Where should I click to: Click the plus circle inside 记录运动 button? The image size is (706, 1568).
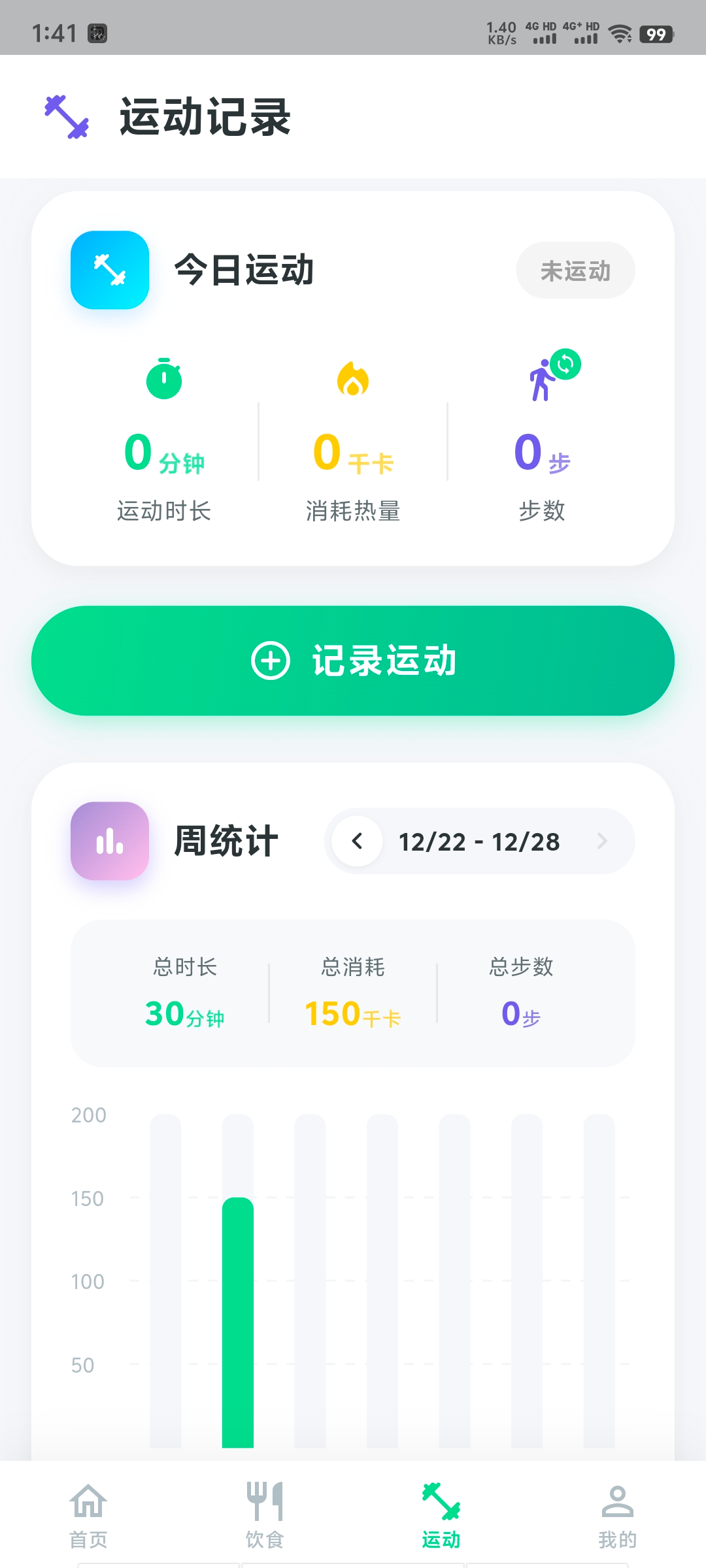pos(270,661)
